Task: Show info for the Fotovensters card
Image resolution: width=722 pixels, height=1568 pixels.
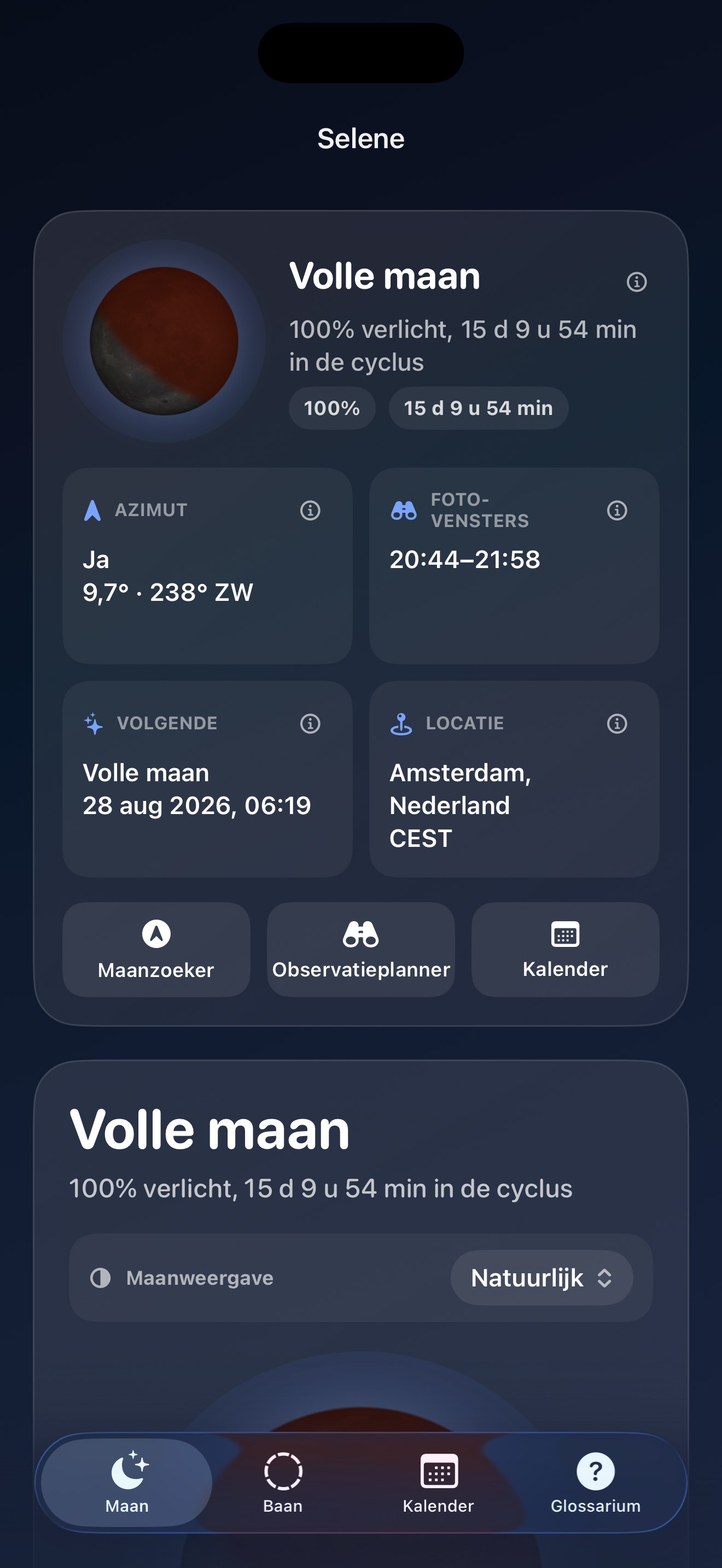Action: point(616,510)
